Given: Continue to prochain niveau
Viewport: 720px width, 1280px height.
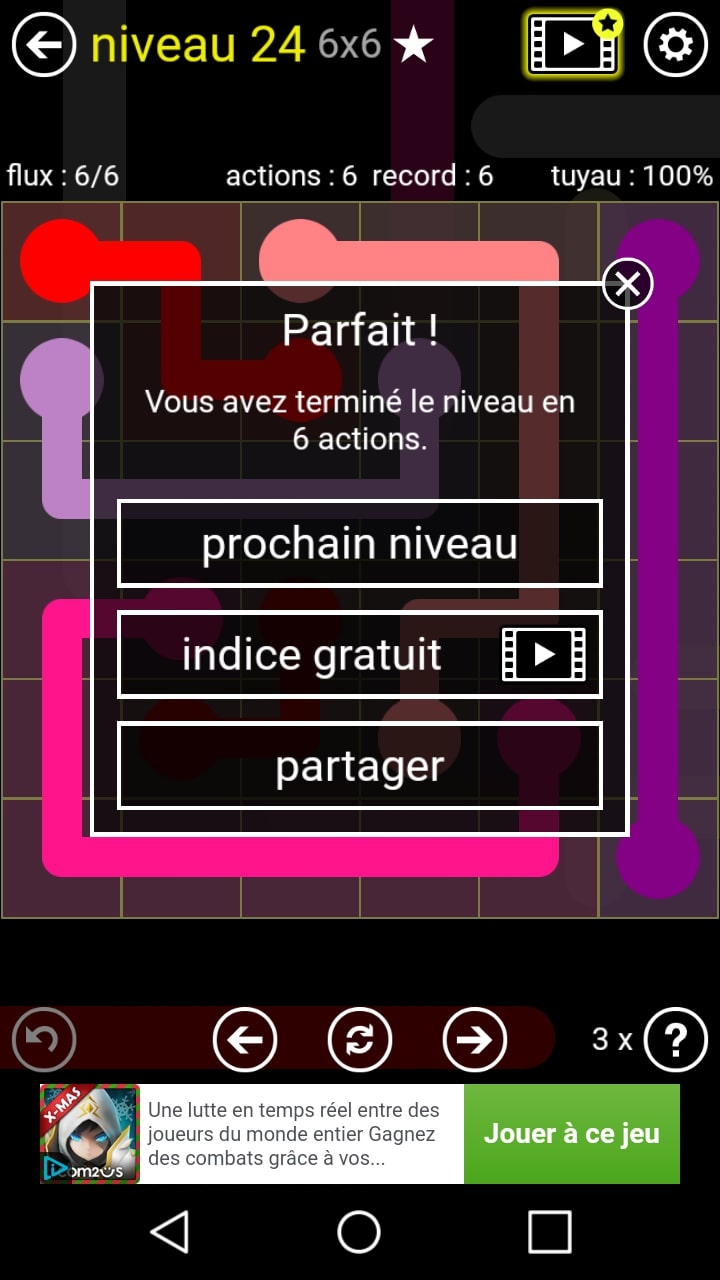Looking at the screenshot, I should (360, 544).
